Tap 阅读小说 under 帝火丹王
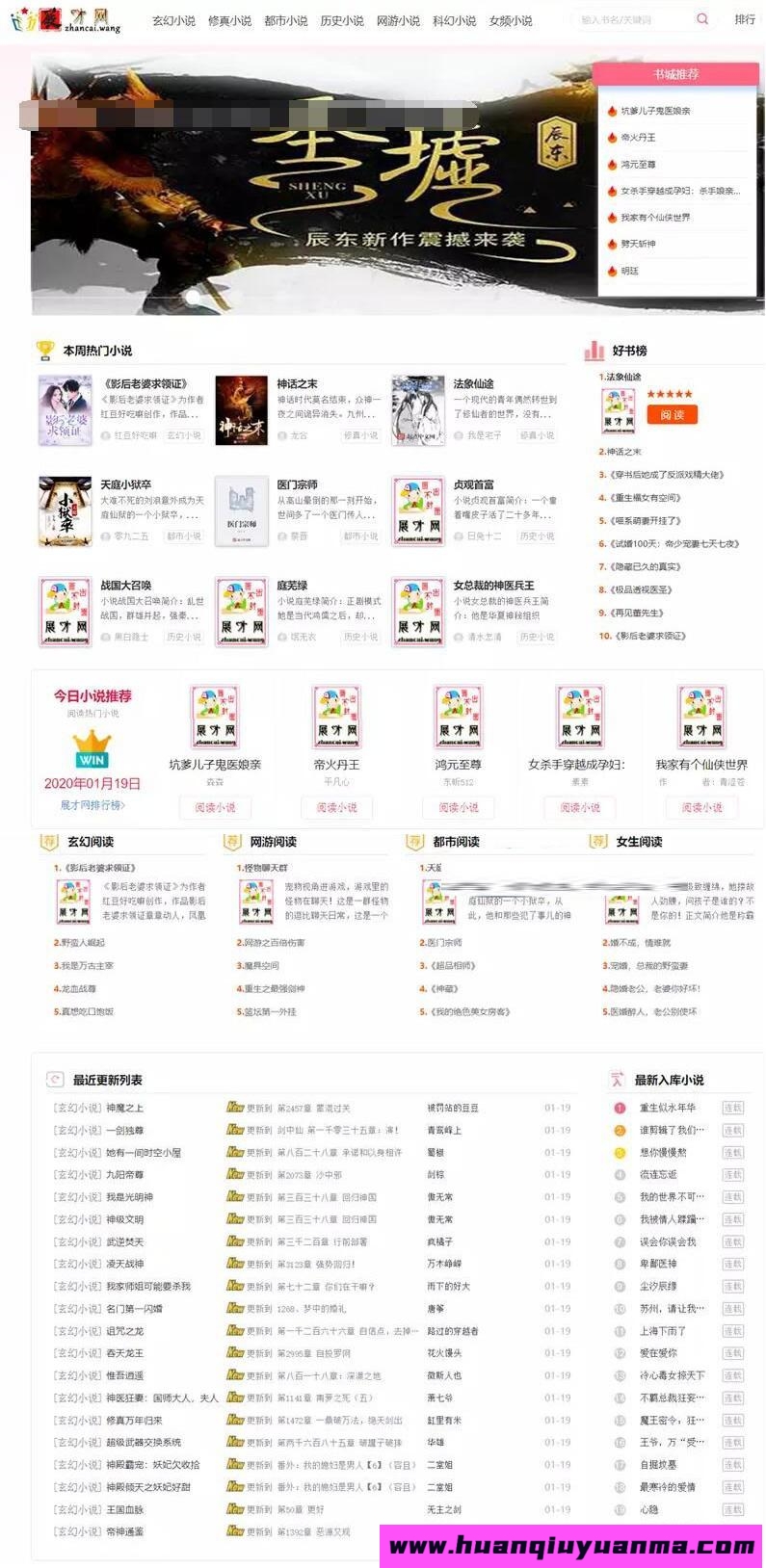 point(336,807)
